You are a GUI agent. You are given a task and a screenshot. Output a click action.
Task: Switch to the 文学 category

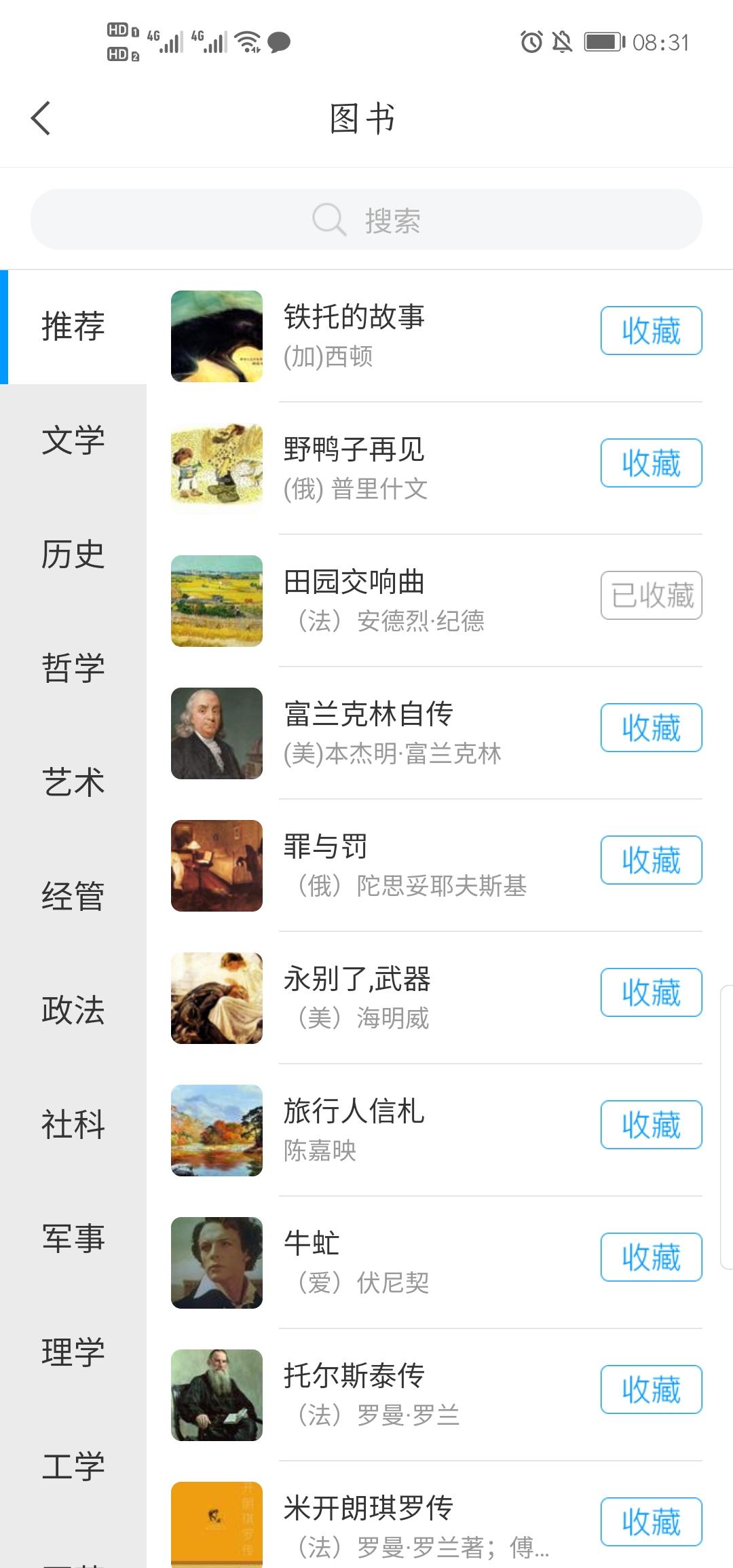pyautogui.click(x=73, y=441)
